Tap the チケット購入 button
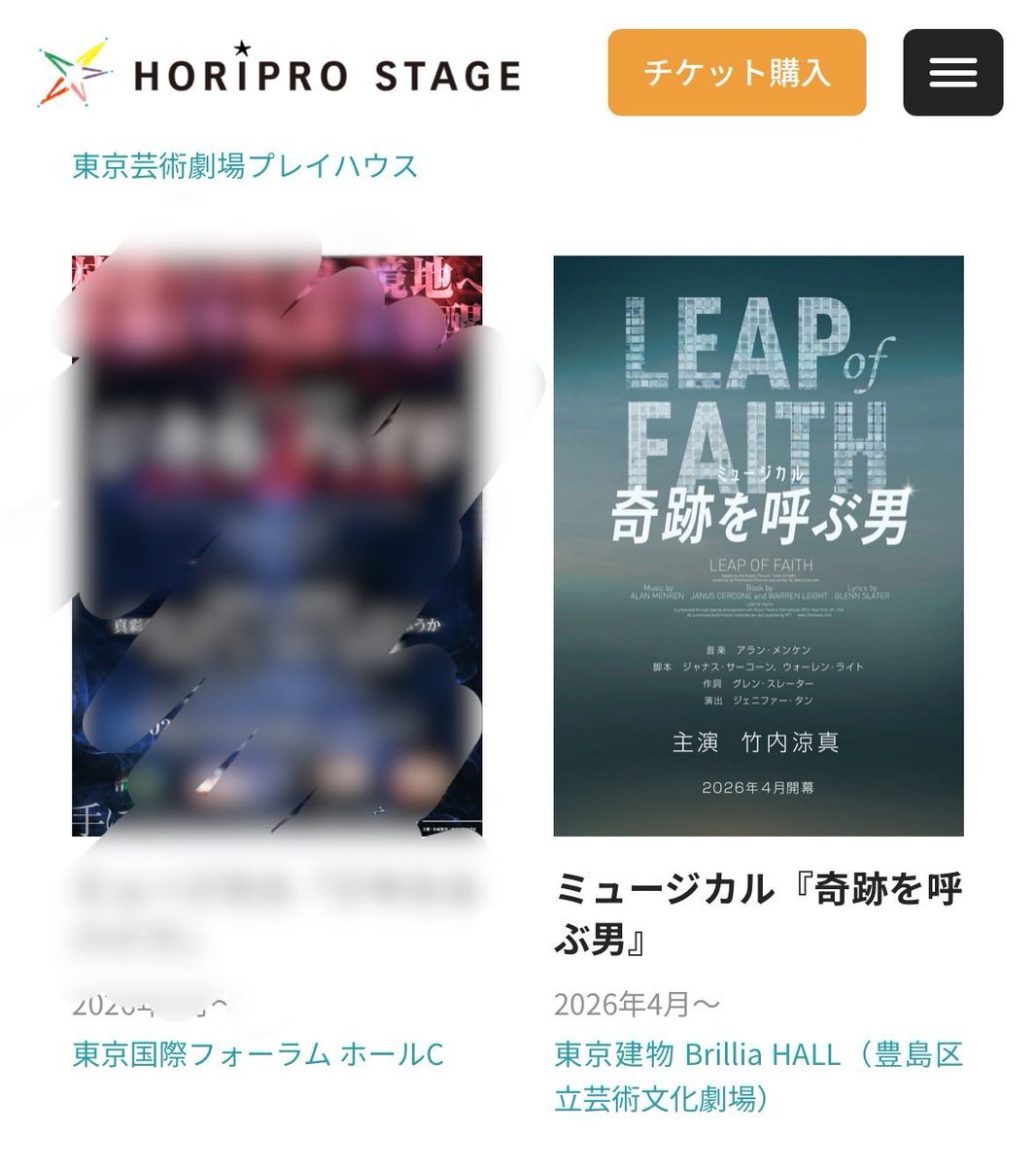 pyautogui.click(x=737, y=73)
